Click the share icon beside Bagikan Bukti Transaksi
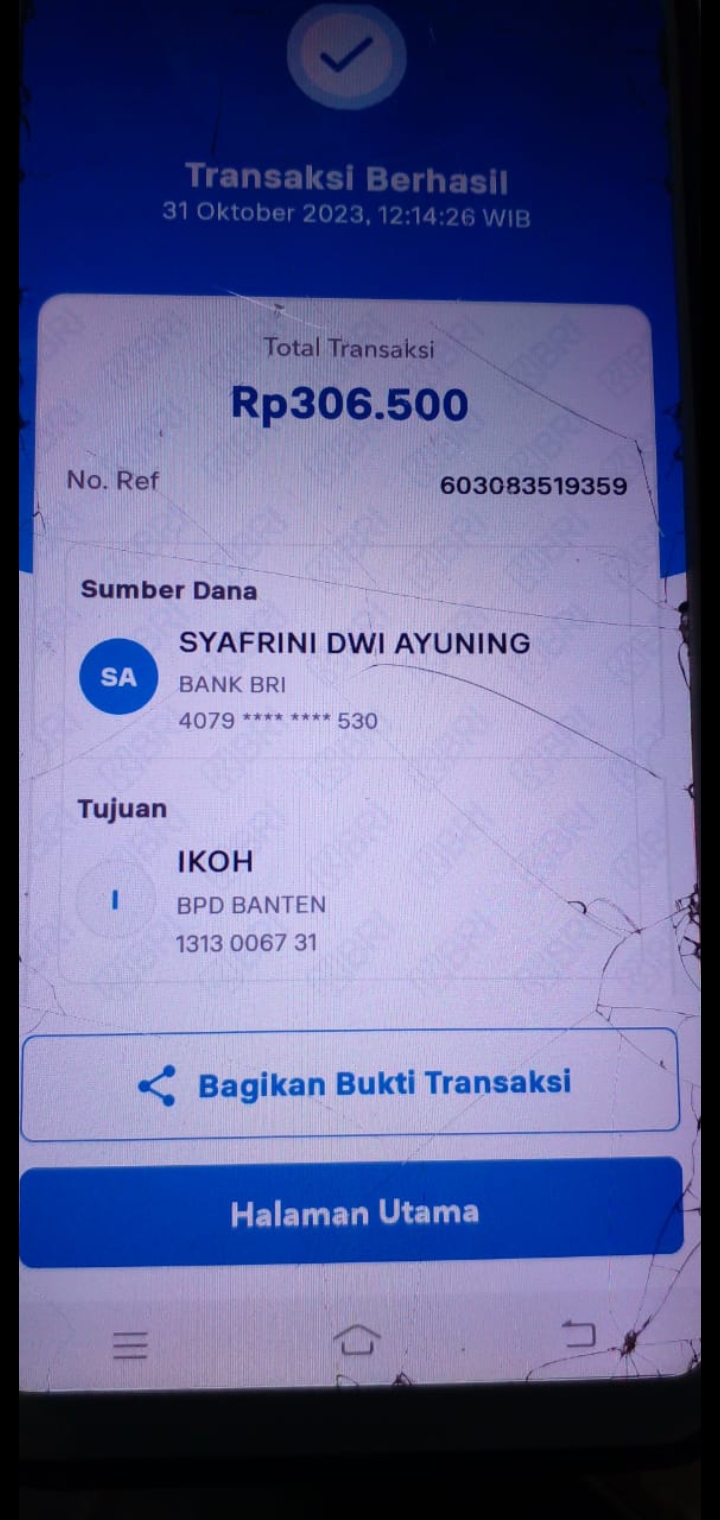 [x=160, y=1083]
